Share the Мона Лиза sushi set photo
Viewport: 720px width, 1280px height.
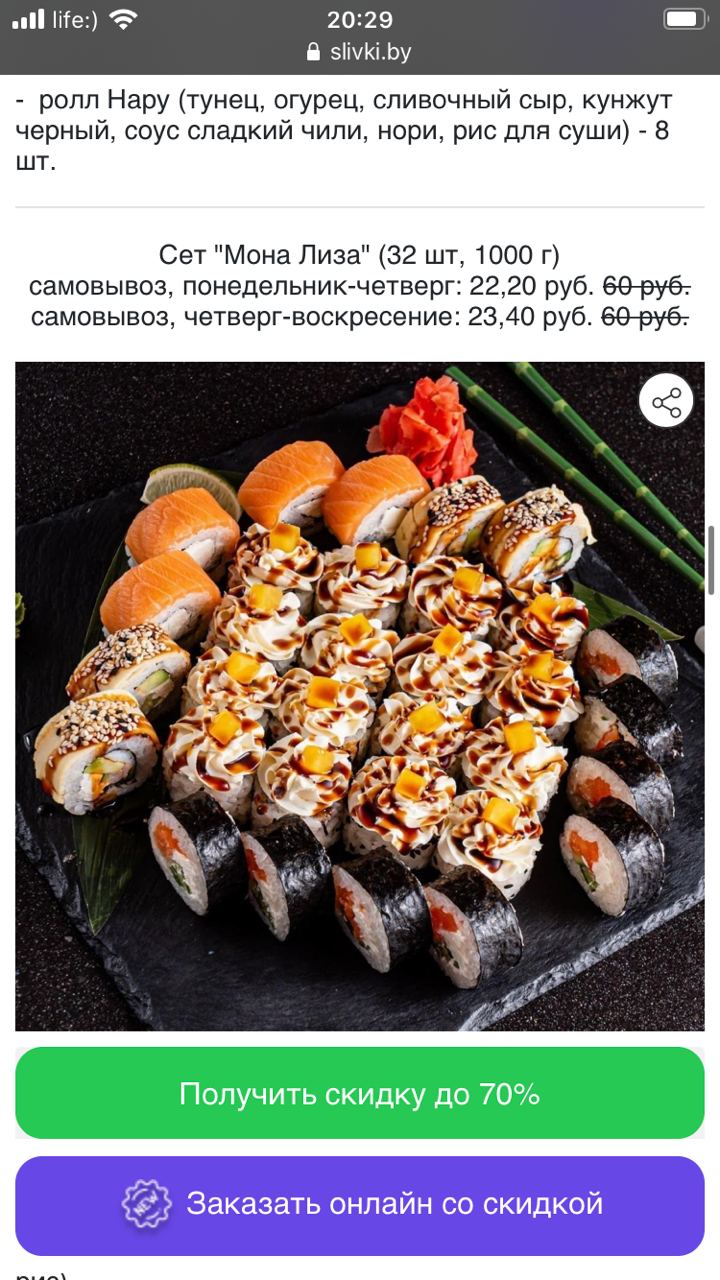click(x=666, y=402)
